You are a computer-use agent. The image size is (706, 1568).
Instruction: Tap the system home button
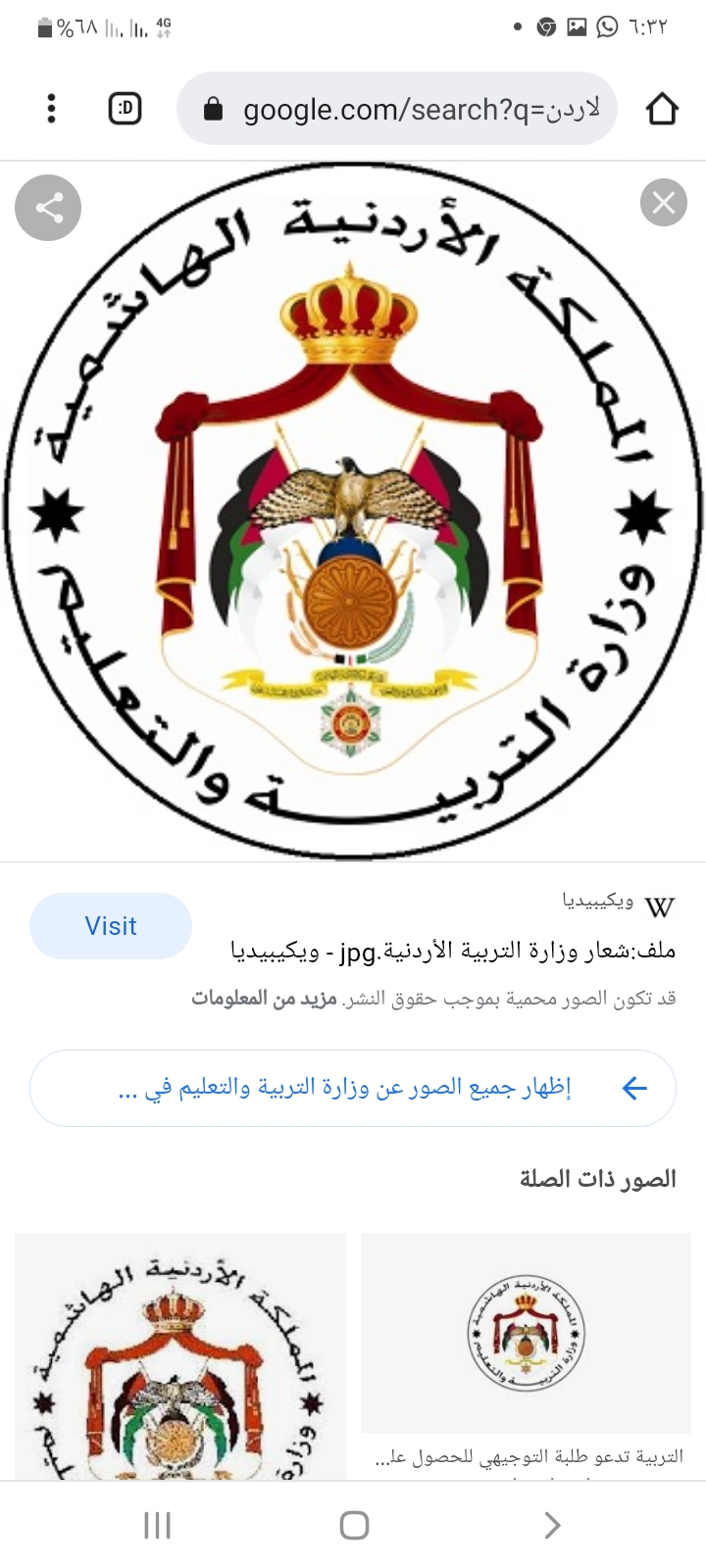354,1525
